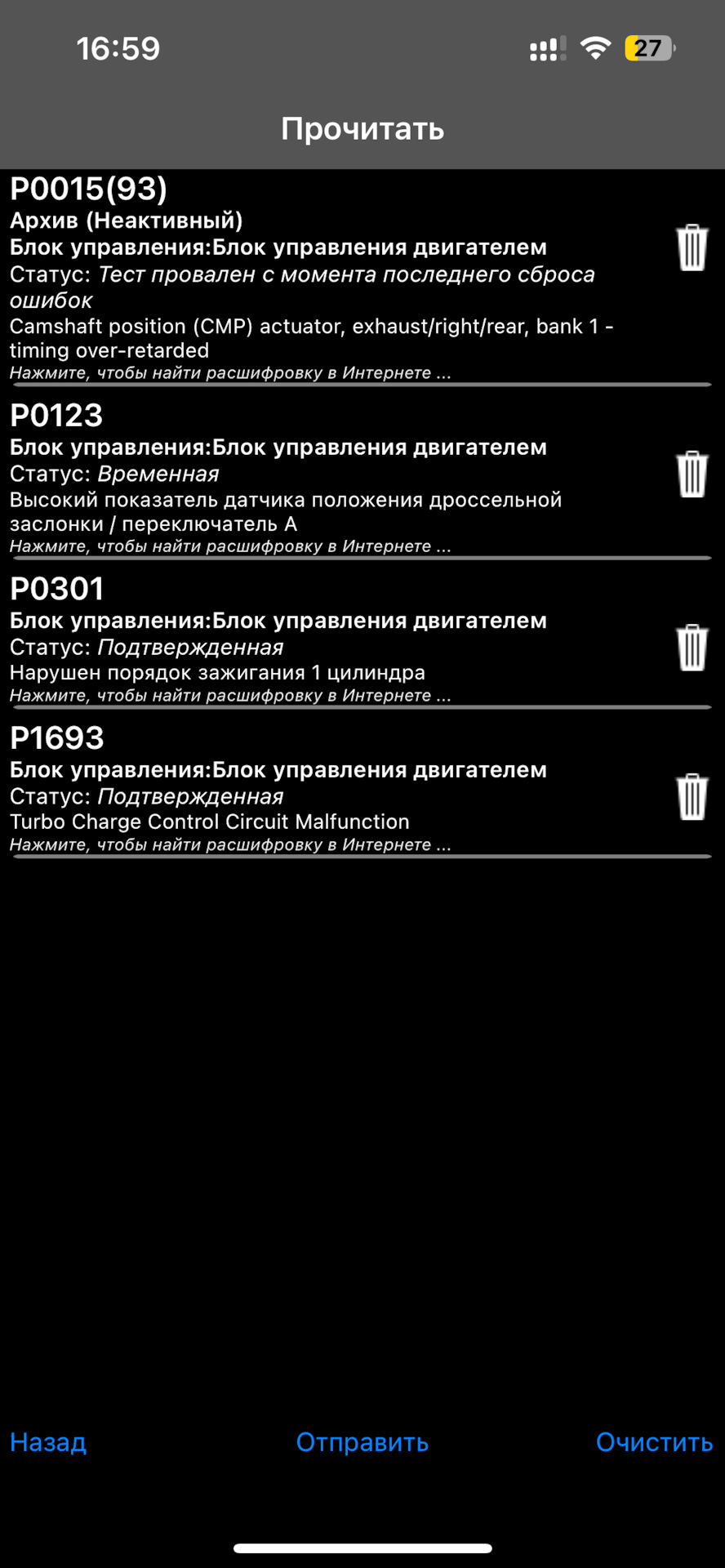The height and width of the screenshot is (1568, 725).
Task: Look up P0123 throttle sensor code online
Action: pos(230,546)
